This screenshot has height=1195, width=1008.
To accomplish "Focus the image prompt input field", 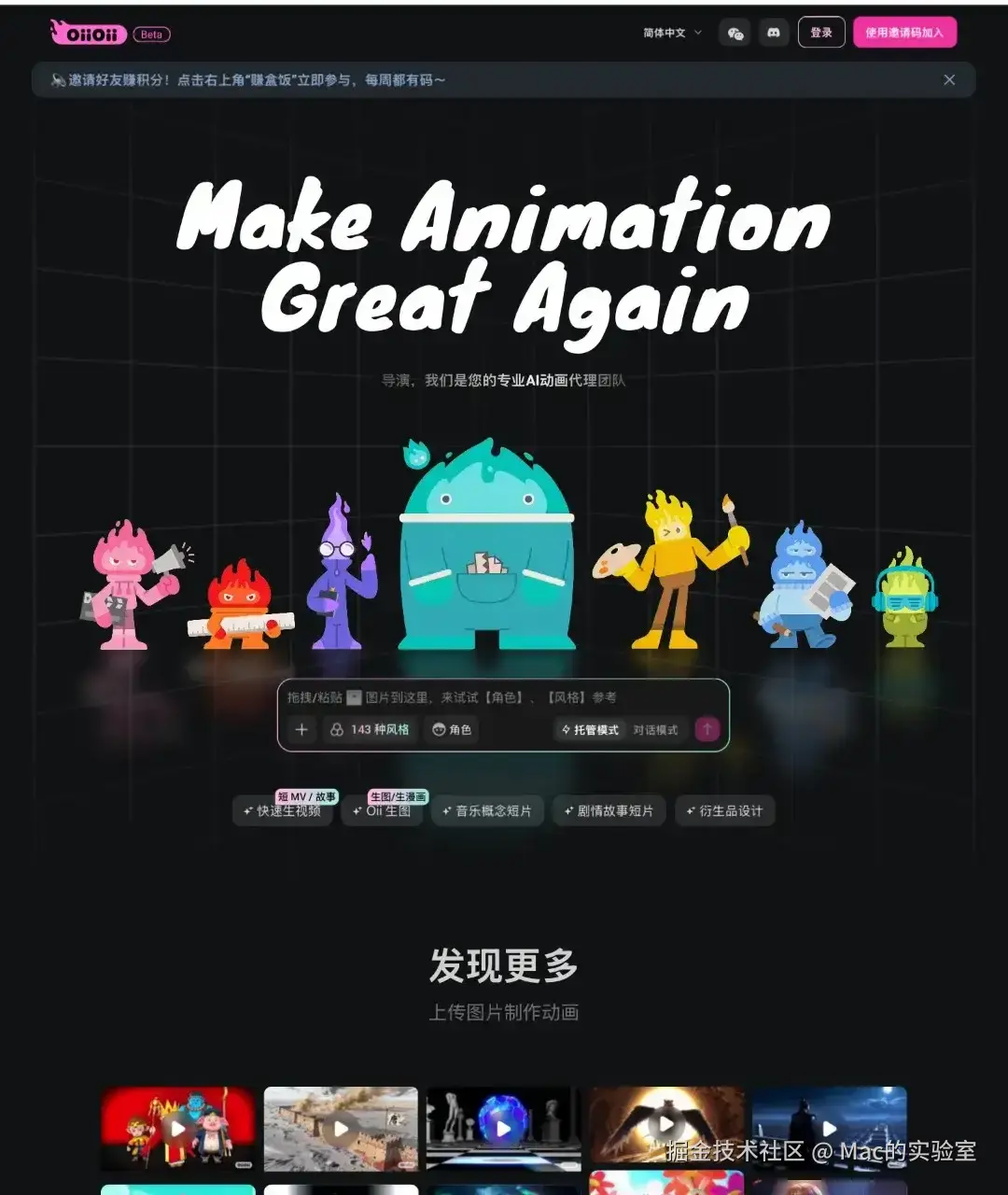I will click(x=504, y=697).
